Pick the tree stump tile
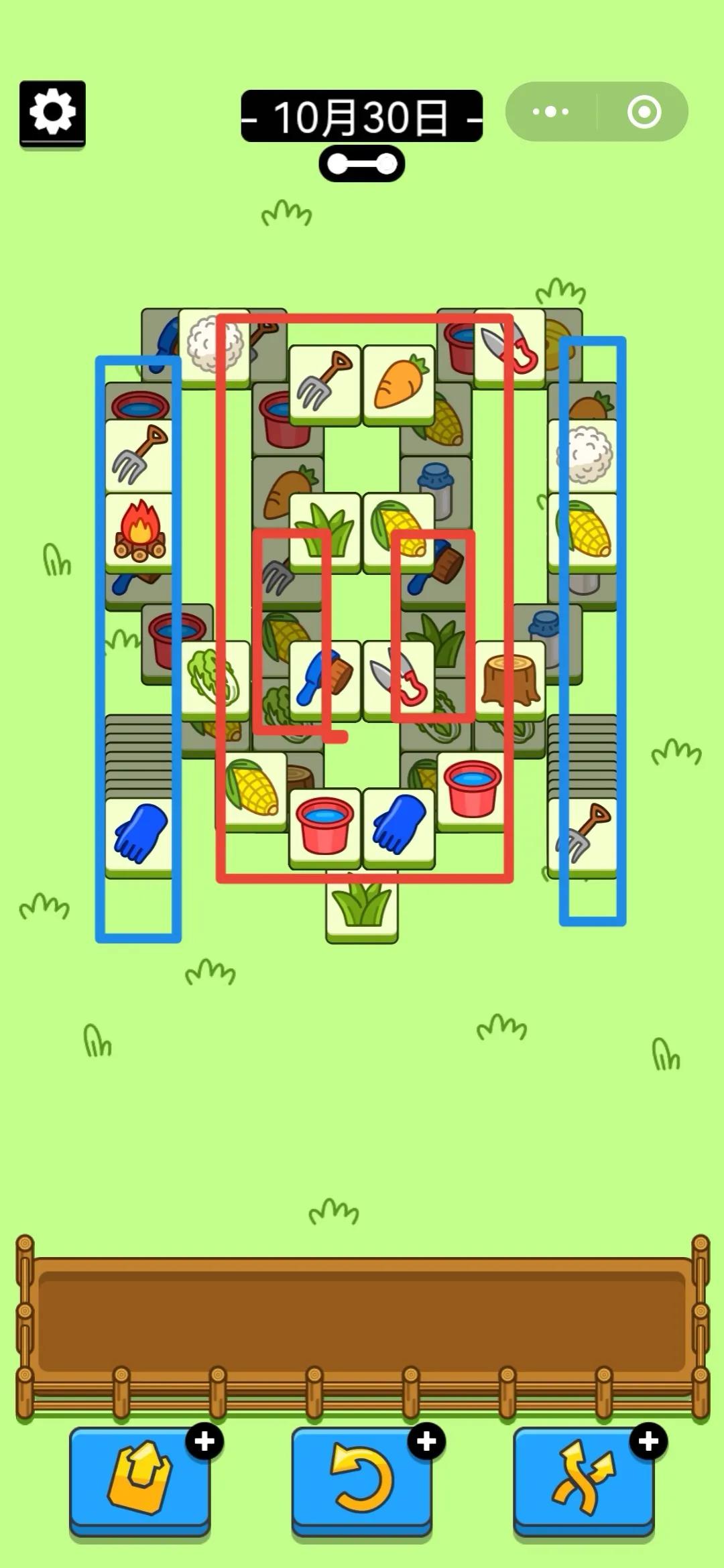 pos(510,679)
